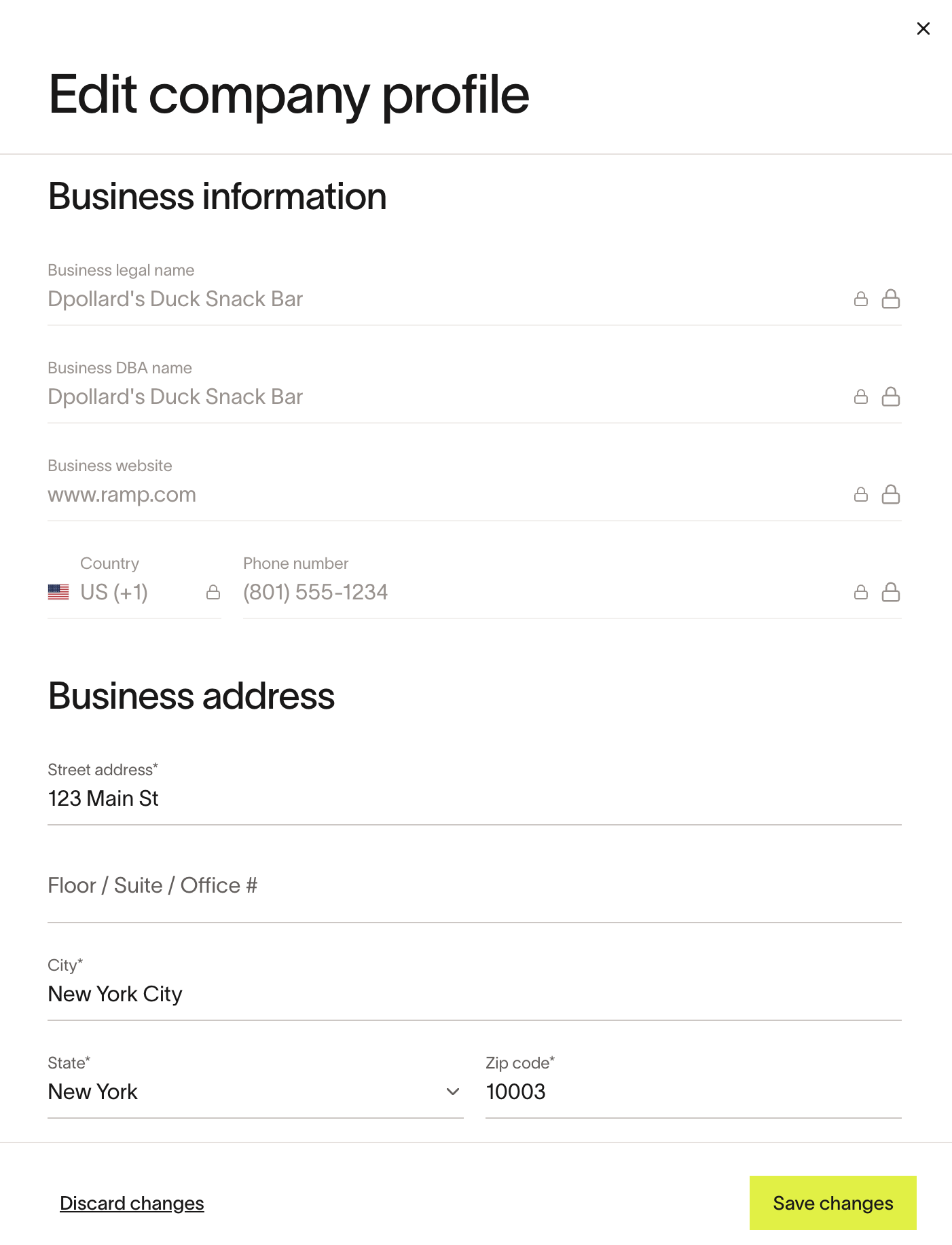Save changes to the company profile
The width and height of the screenshot is (952, 1245).
click(832, 1203)
